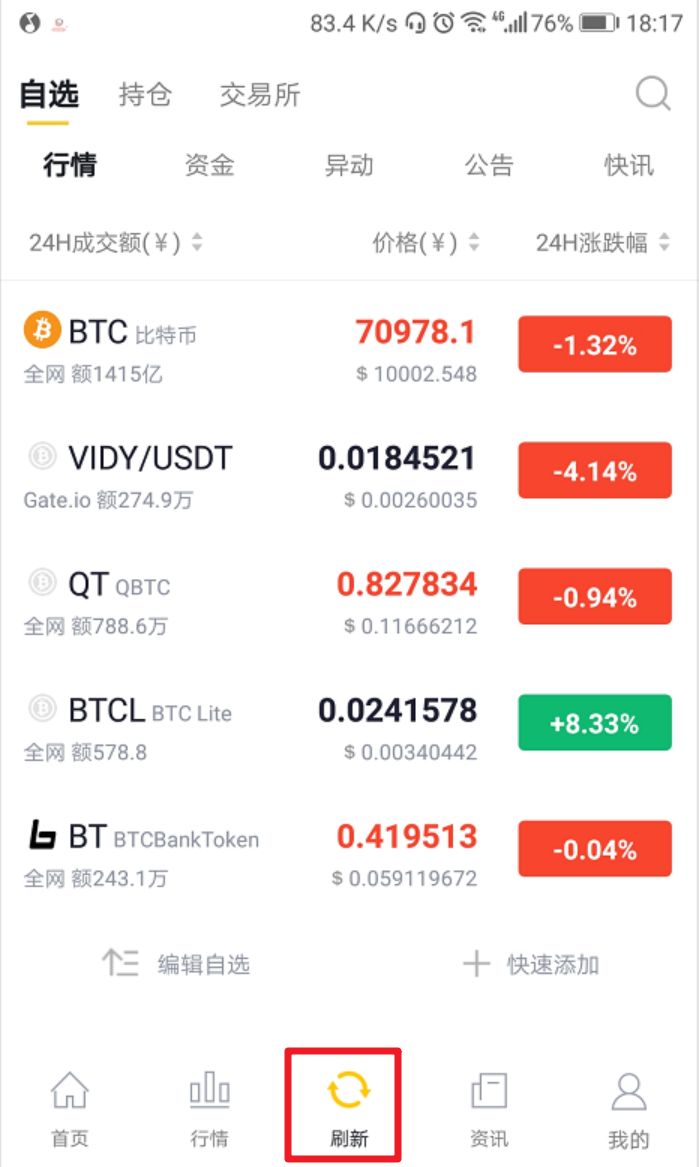Open the BT BTCBankToken row

(x=250, y=853)
